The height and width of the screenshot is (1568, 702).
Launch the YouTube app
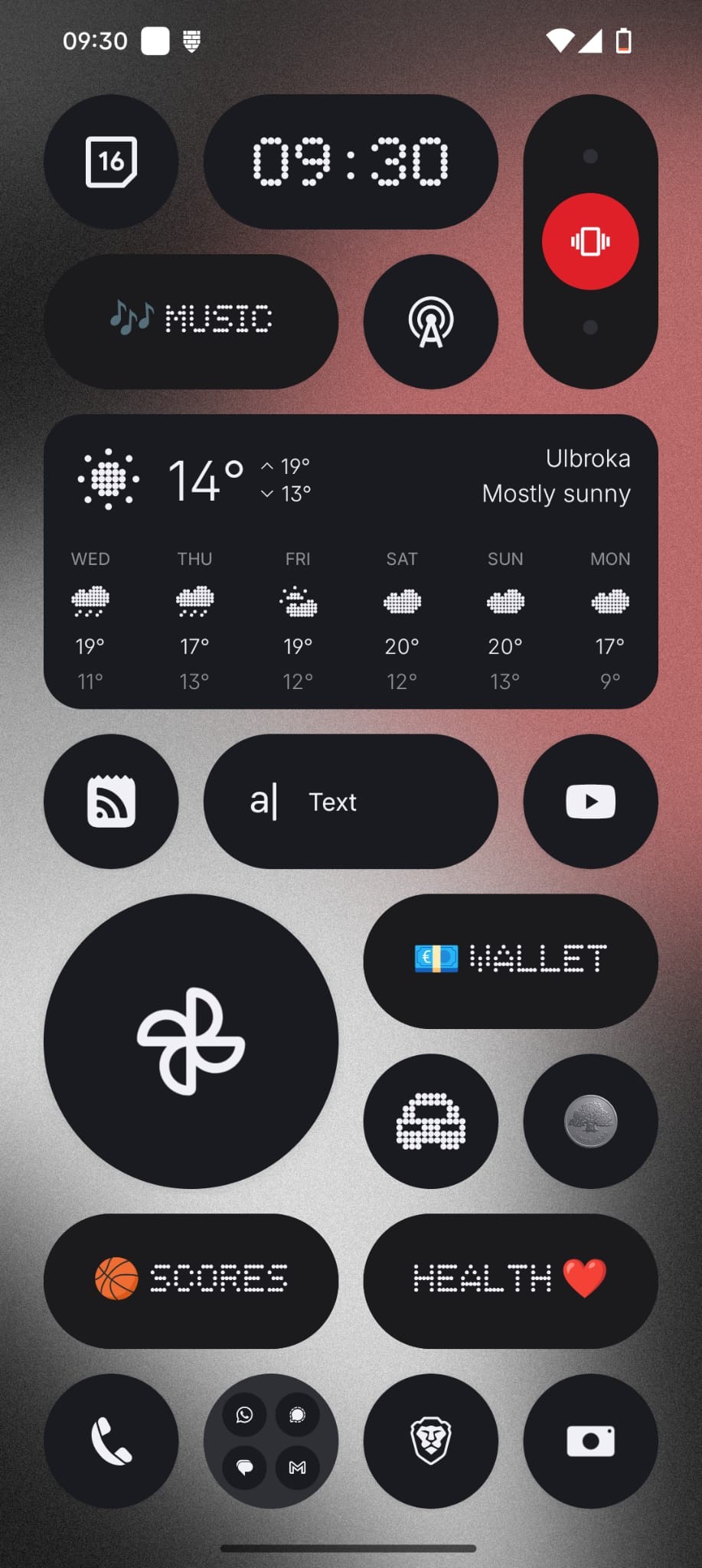pos(589,801)
